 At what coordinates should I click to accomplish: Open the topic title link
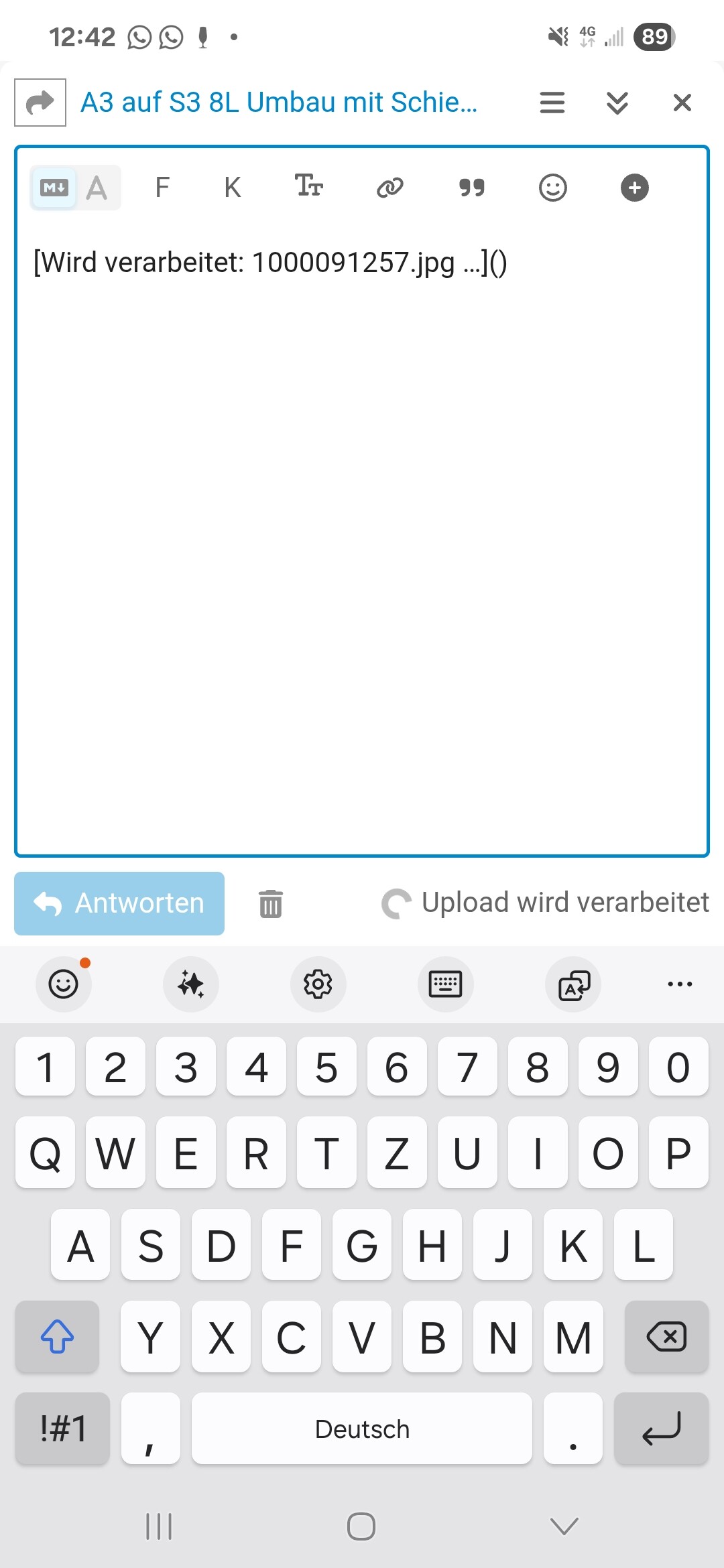[279, 103]
